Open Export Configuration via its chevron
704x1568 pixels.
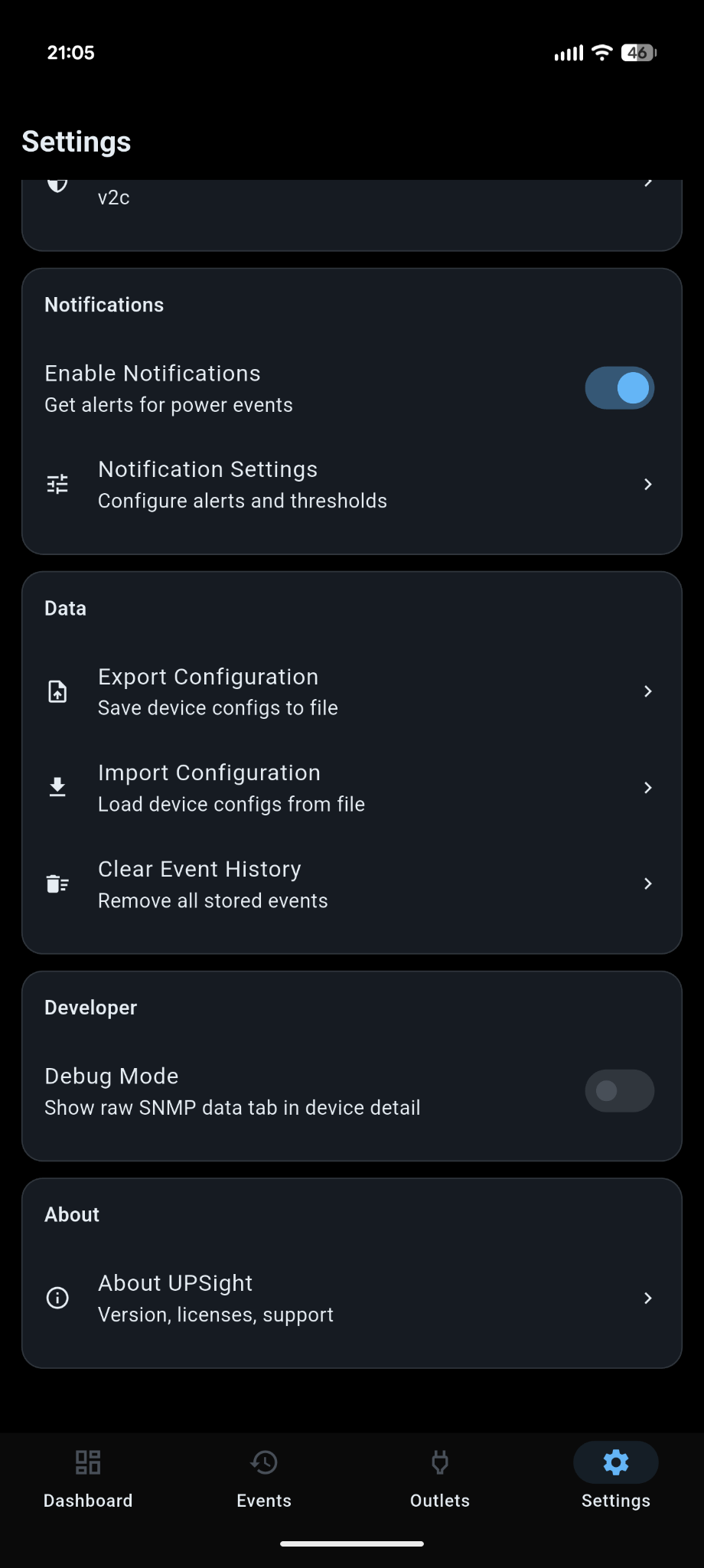[x=647, y=691]
